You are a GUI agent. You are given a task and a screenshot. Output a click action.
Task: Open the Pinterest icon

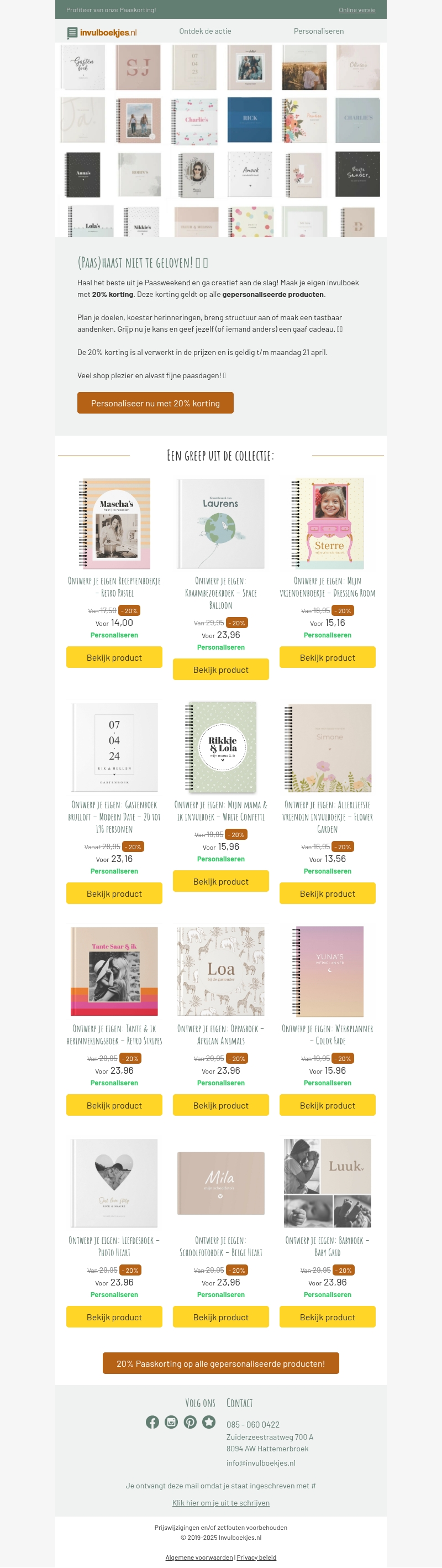tap(190, 1422)
